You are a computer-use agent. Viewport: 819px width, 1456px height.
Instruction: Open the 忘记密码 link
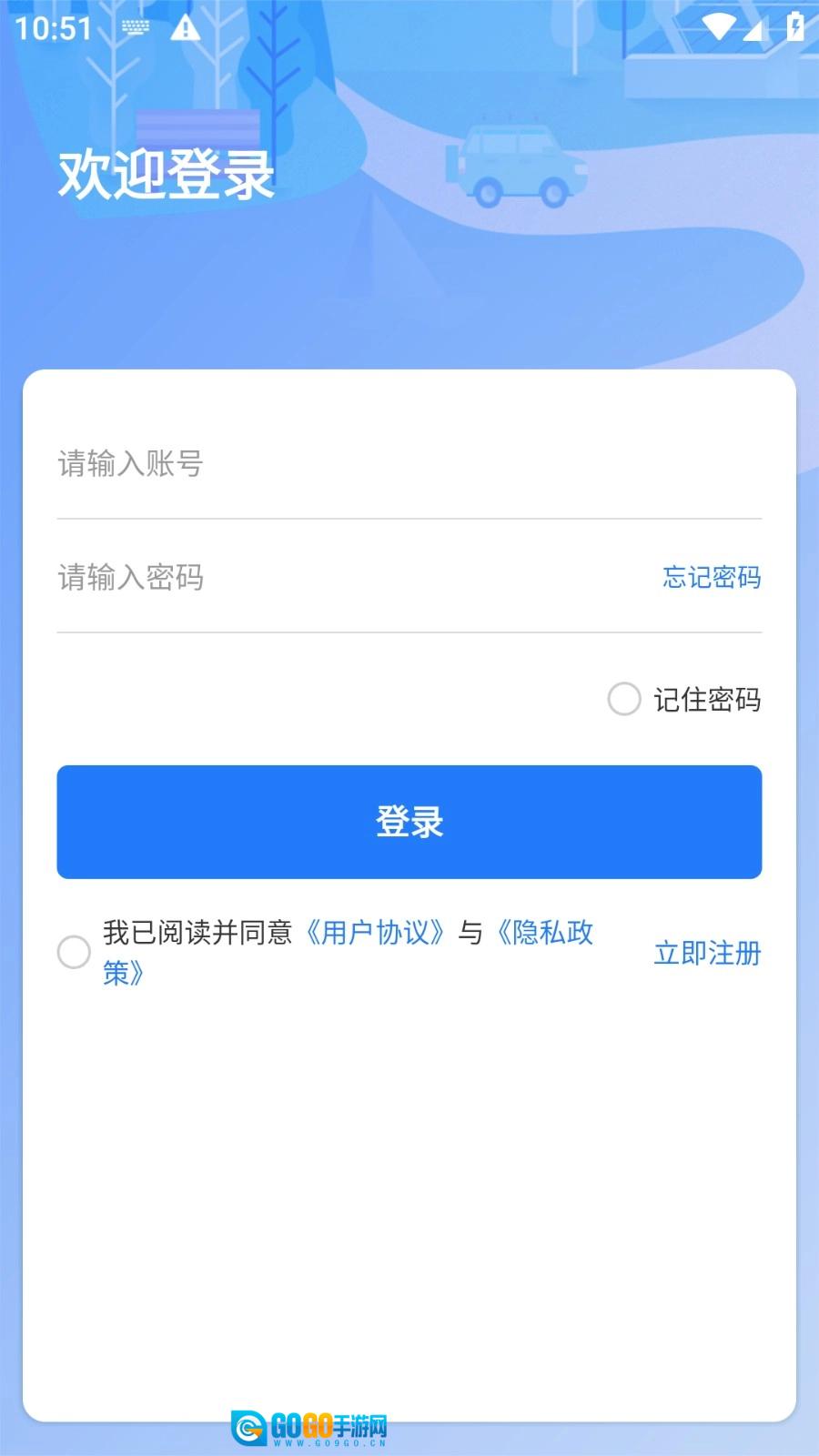tap(712, 577)
